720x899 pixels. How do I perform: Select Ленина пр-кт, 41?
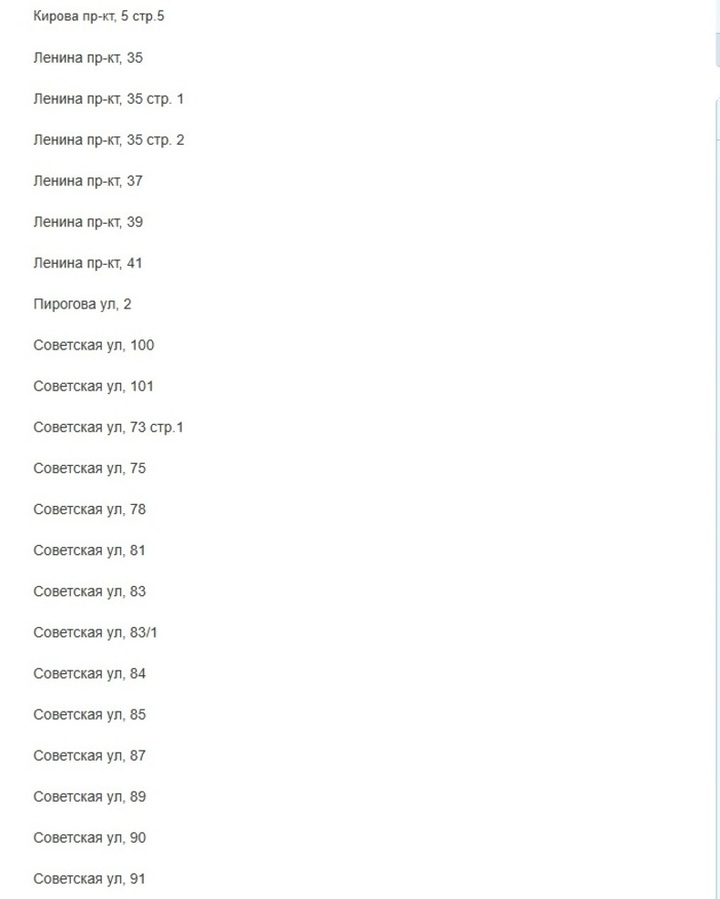pos(88,263)
